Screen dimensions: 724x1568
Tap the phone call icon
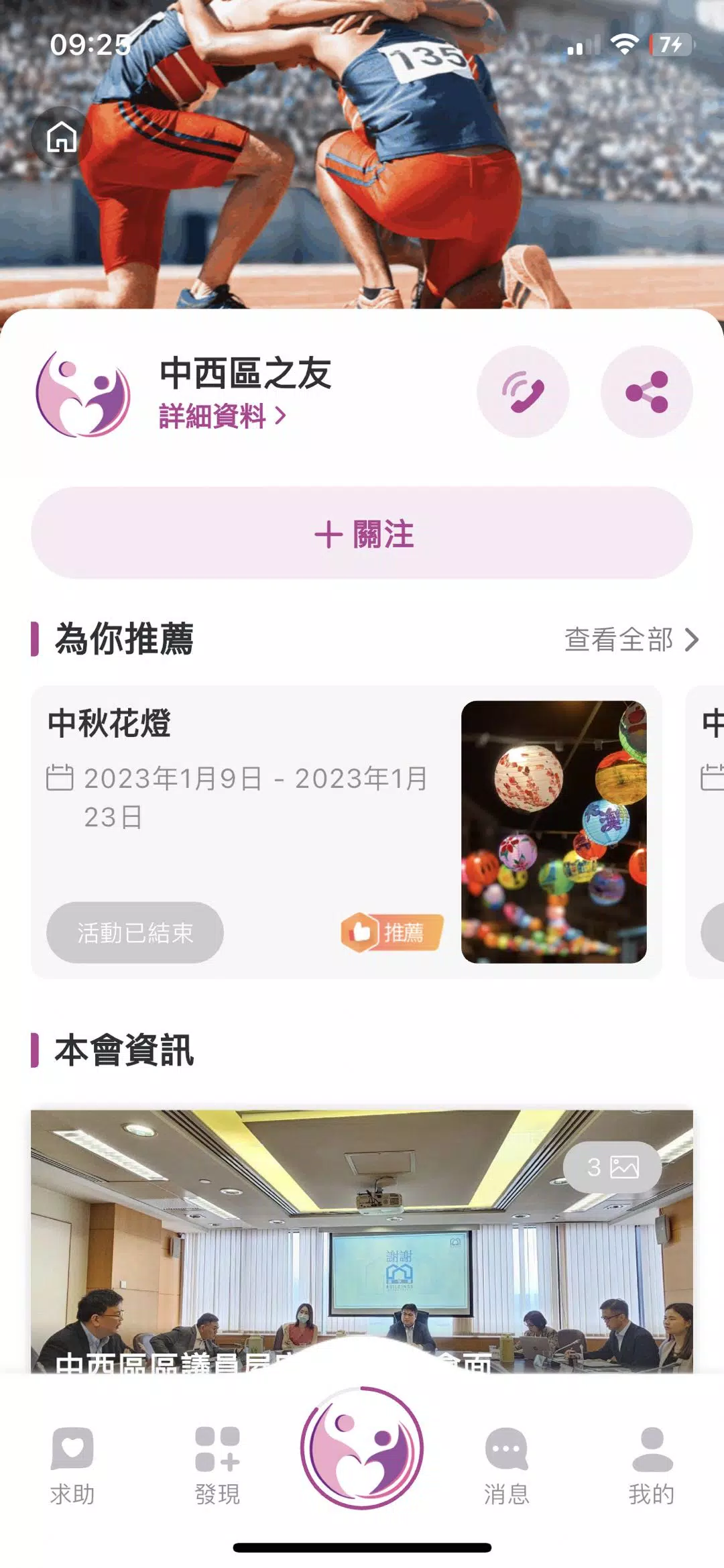pos(522,392)
